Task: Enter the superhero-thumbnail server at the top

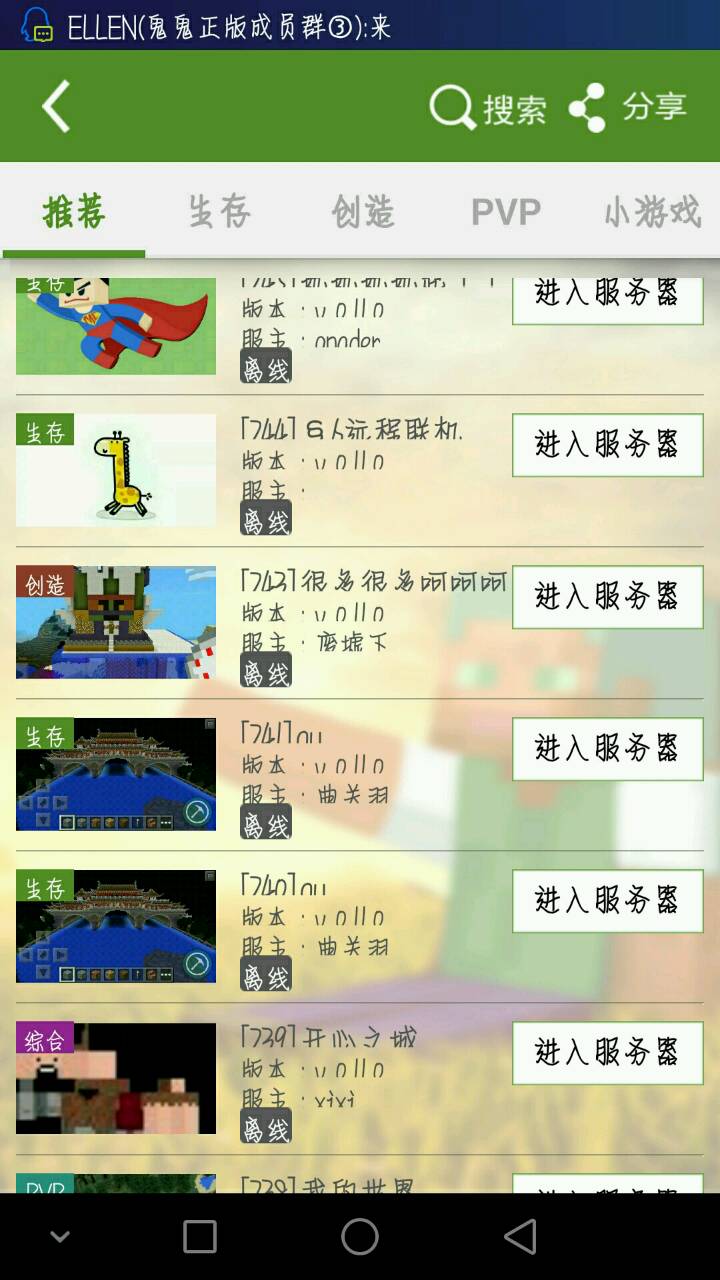Action: coord(607,298)
